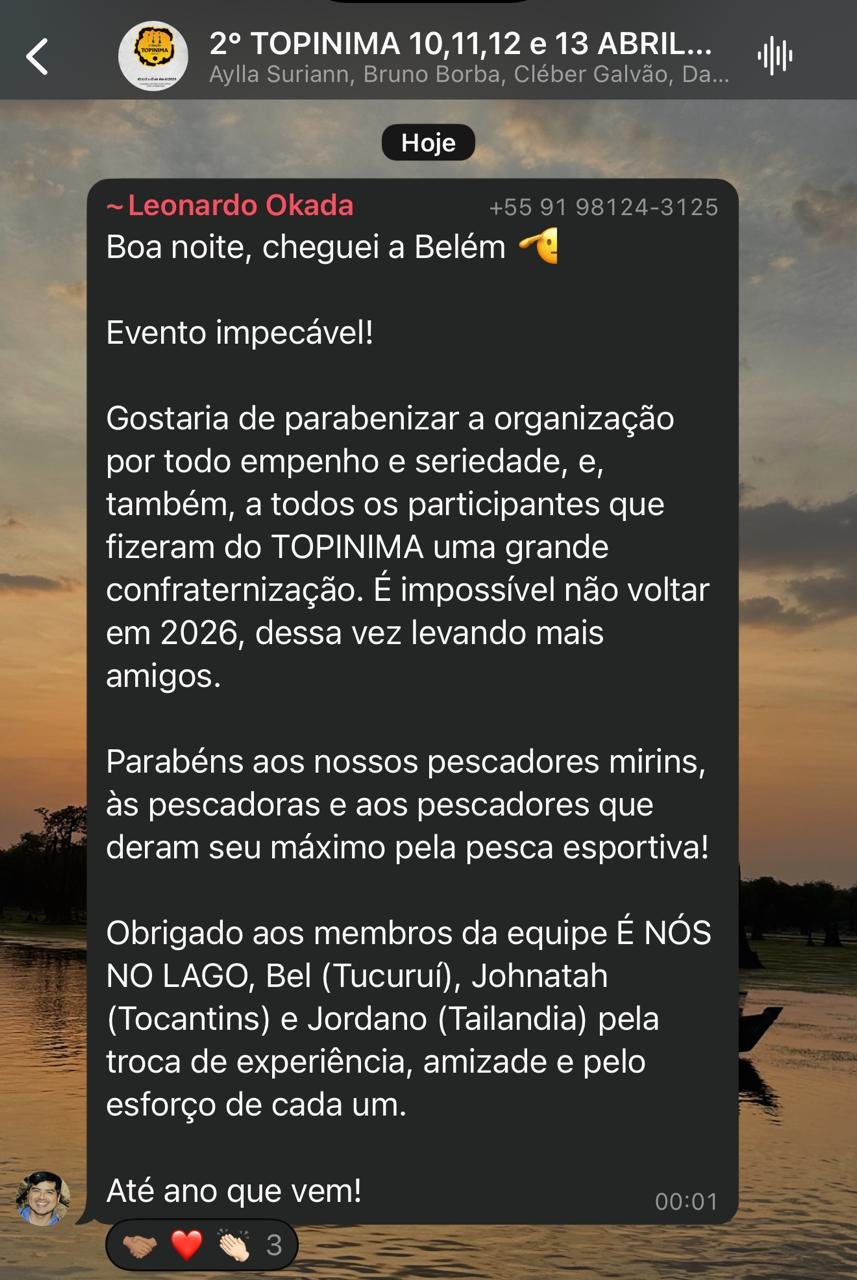View the reactions on Leonardo's message
This screenshot has width=857, height=1280.
tap(202, 1245)
